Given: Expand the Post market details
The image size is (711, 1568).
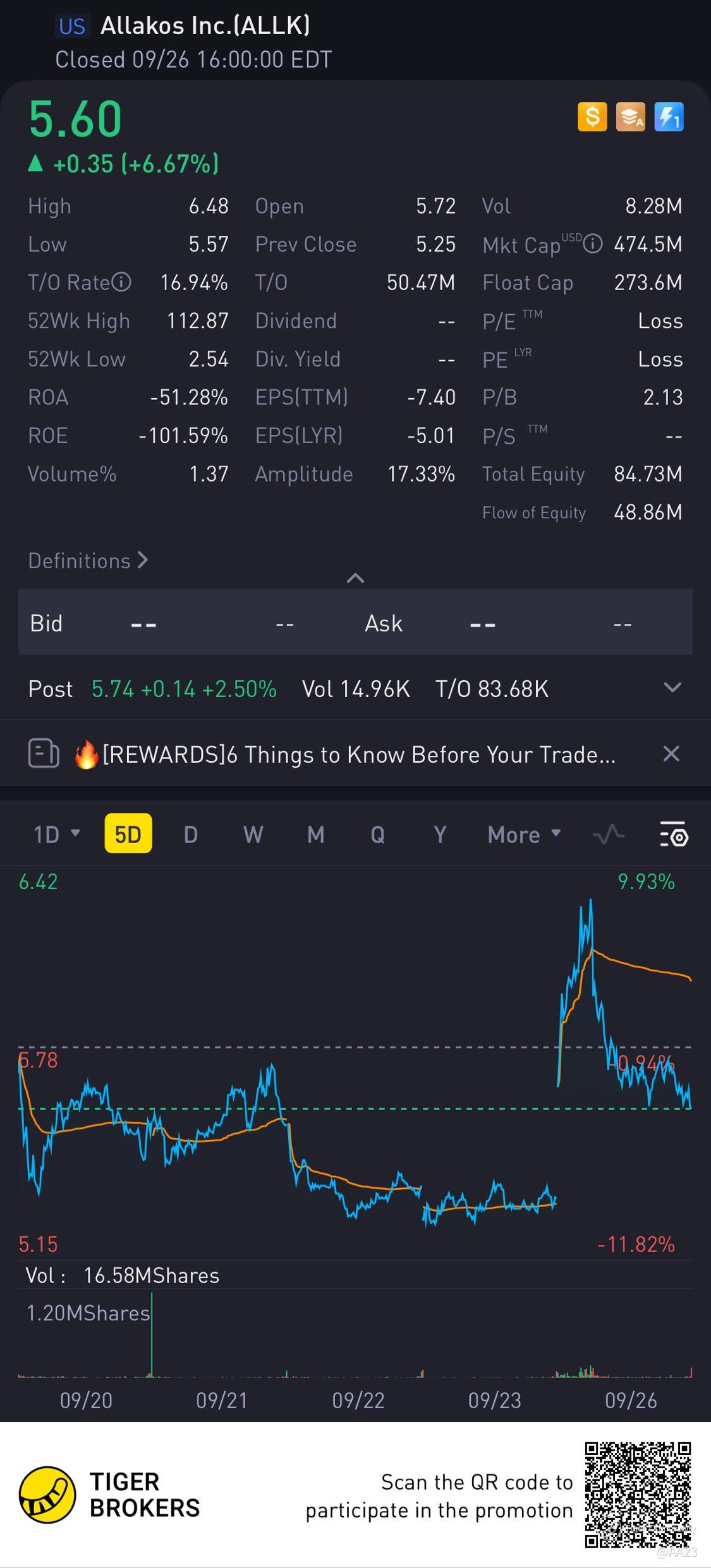Looking at the screenshot, I should tap(672, 688).
